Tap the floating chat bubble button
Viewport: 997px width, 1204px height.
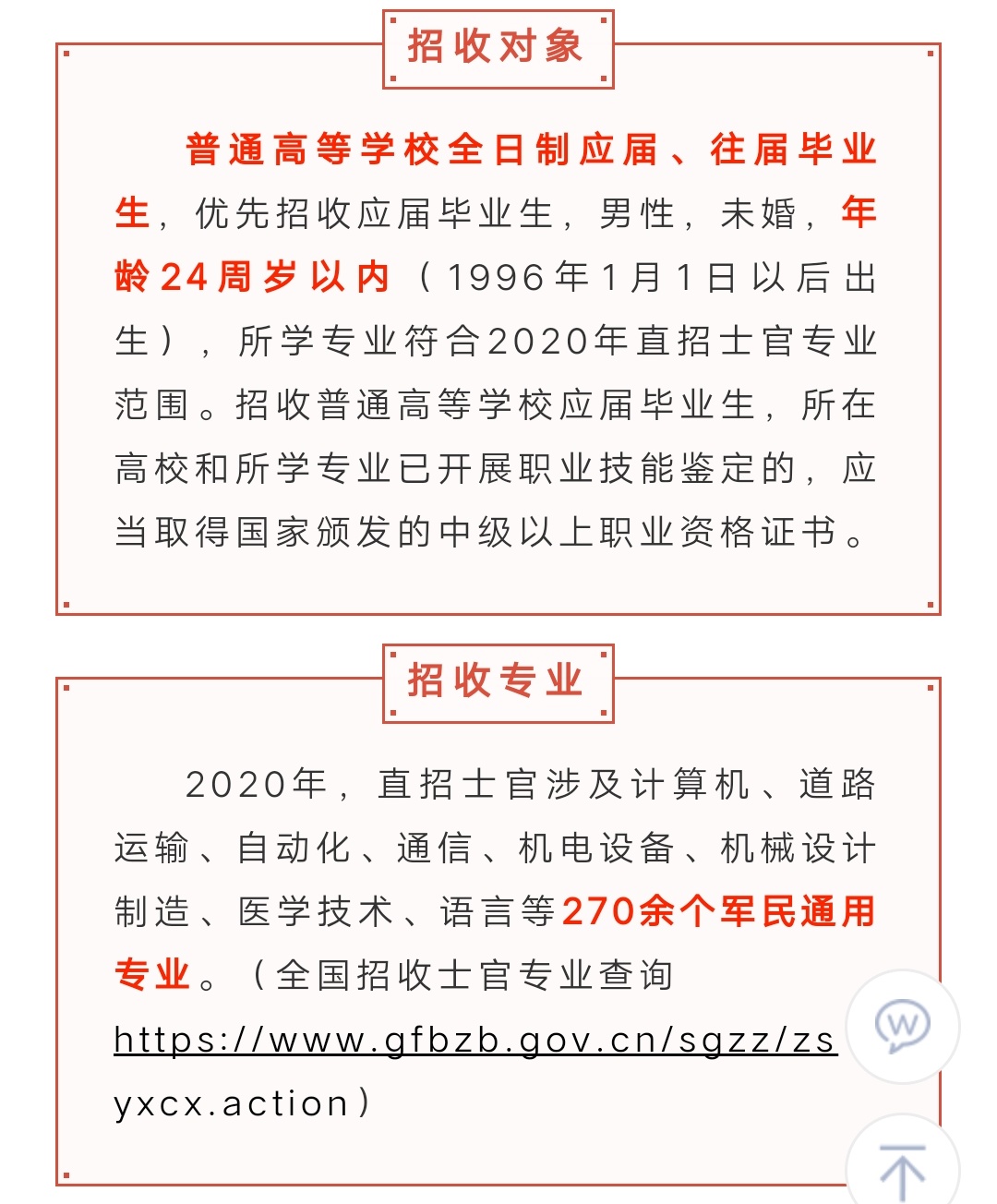point(902,1026)
